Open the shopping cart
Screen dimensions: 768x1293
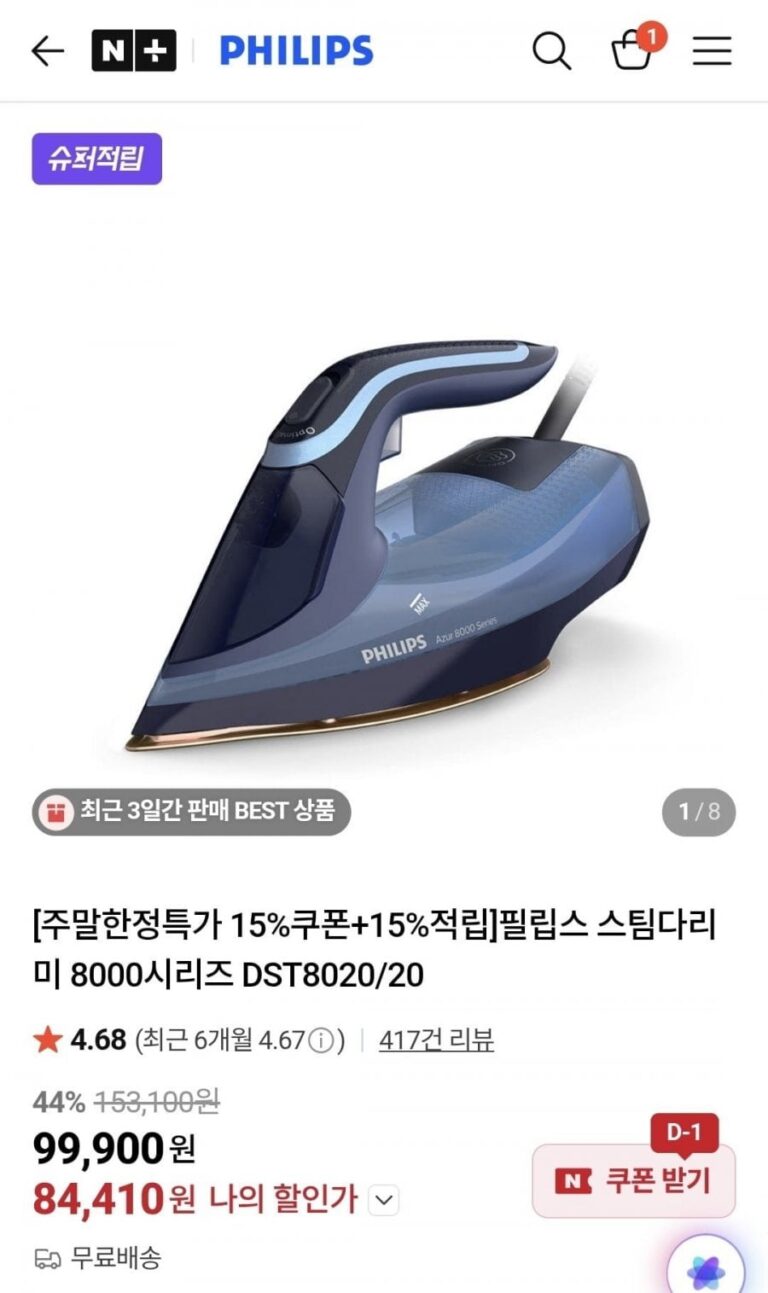(x=633, y=50)
